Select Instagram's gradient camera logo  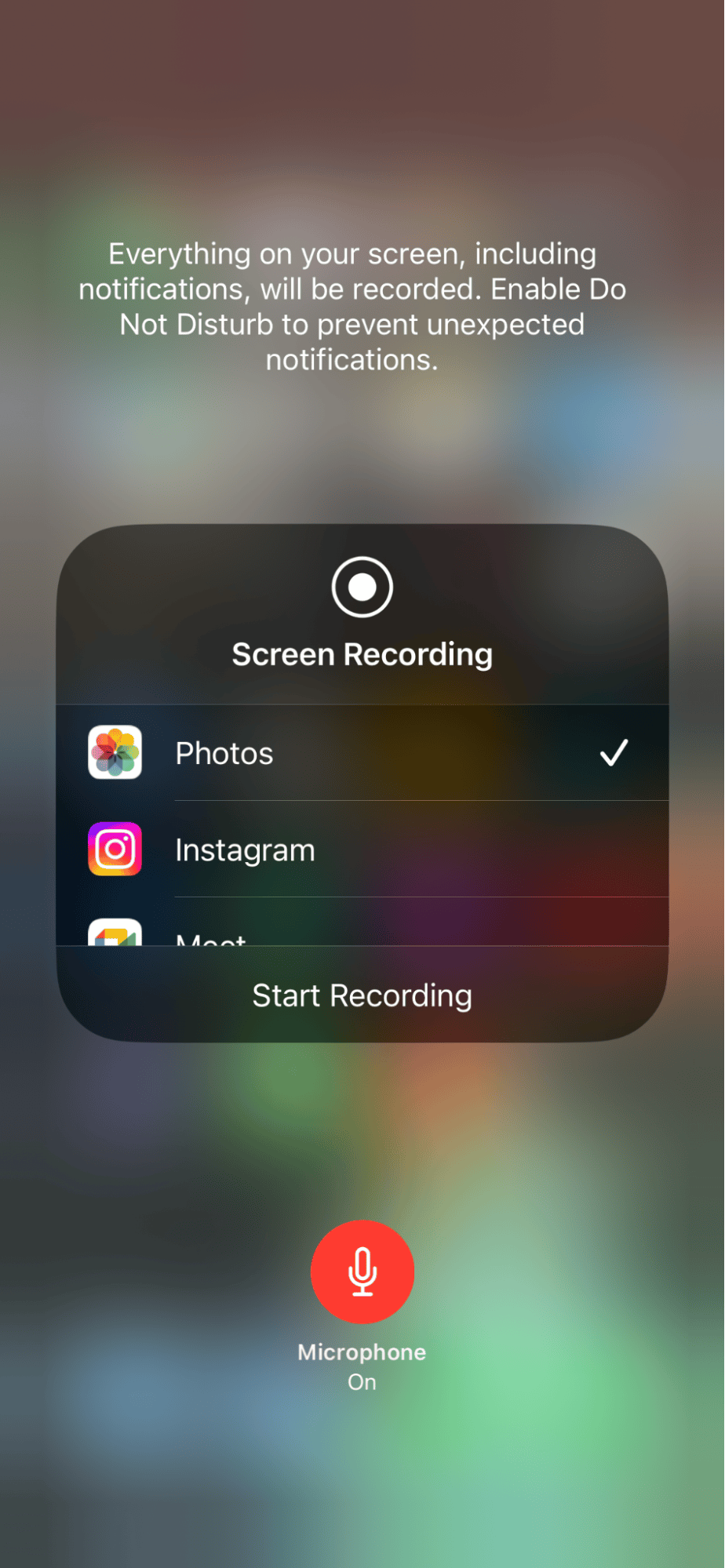pos(114,849)
